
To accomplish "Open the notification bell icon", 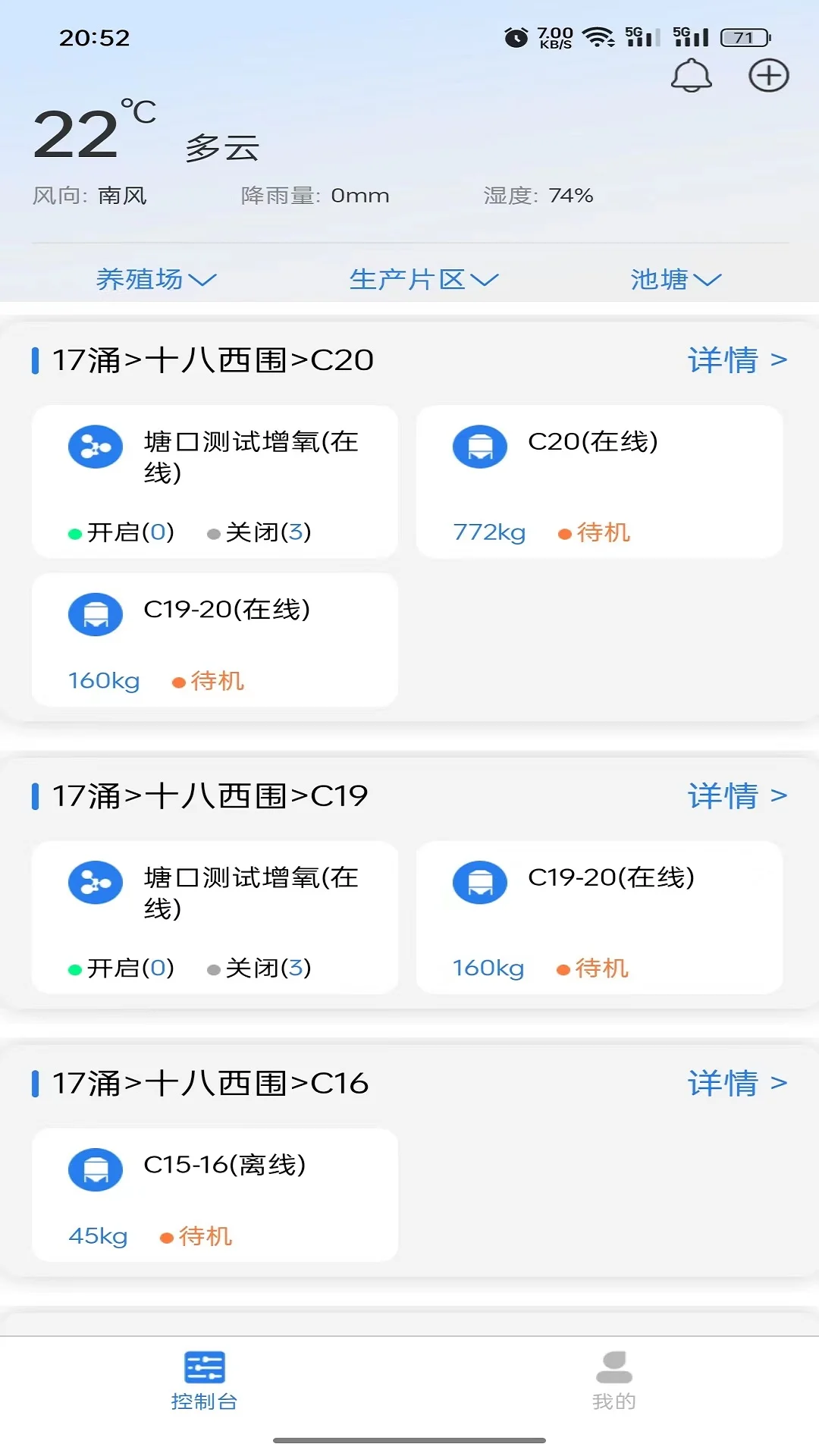I will [691, 75].
